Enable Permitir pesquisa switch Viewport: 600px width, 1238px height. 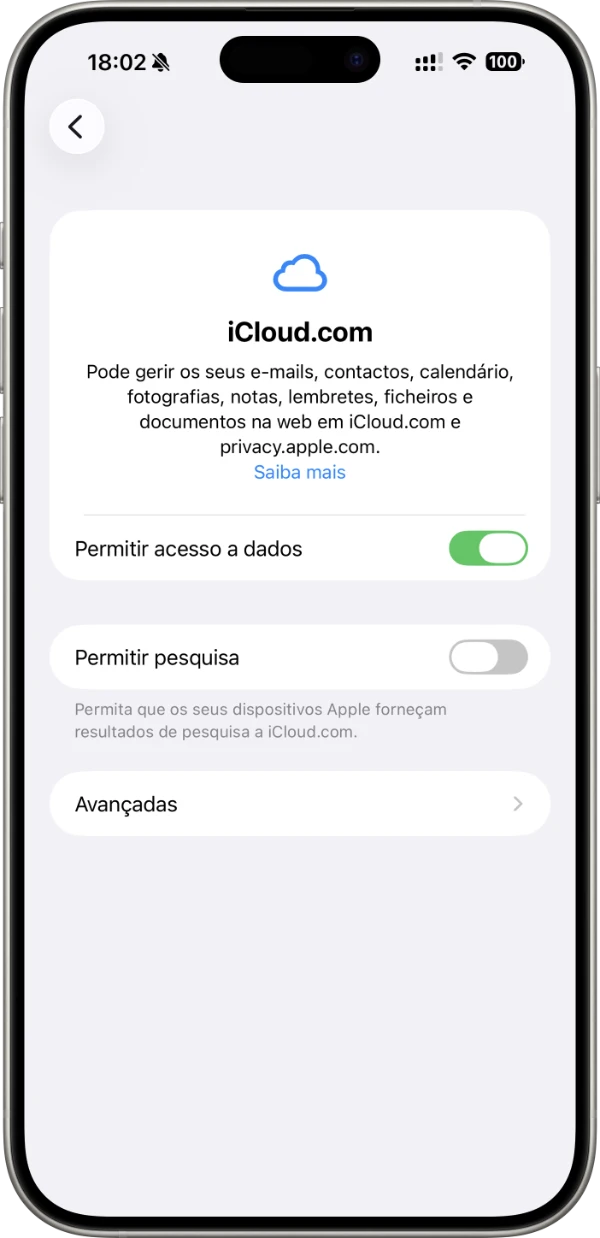[x=487, y=657]
